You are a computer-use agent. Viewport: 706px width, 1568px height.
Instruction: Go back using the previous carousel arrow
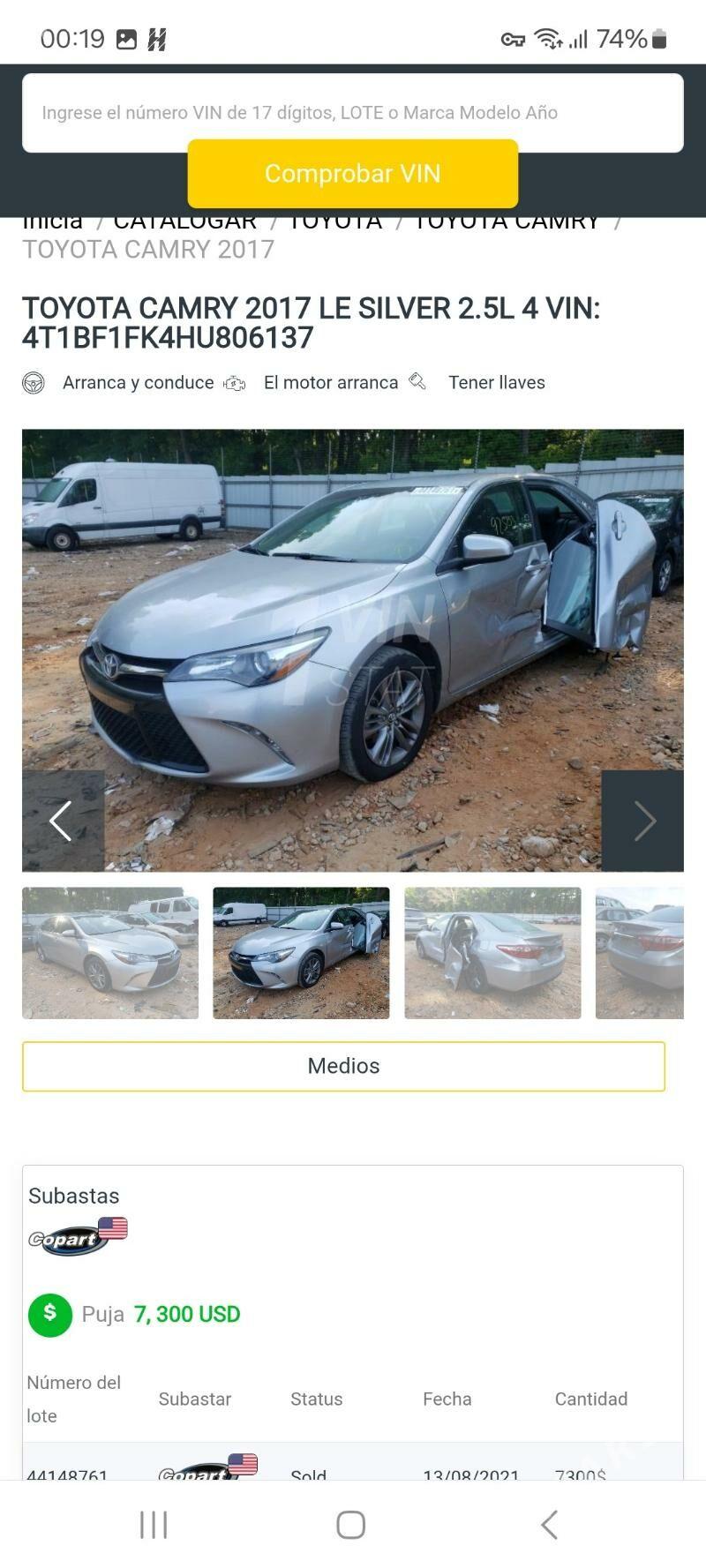(x=60, y=821)
